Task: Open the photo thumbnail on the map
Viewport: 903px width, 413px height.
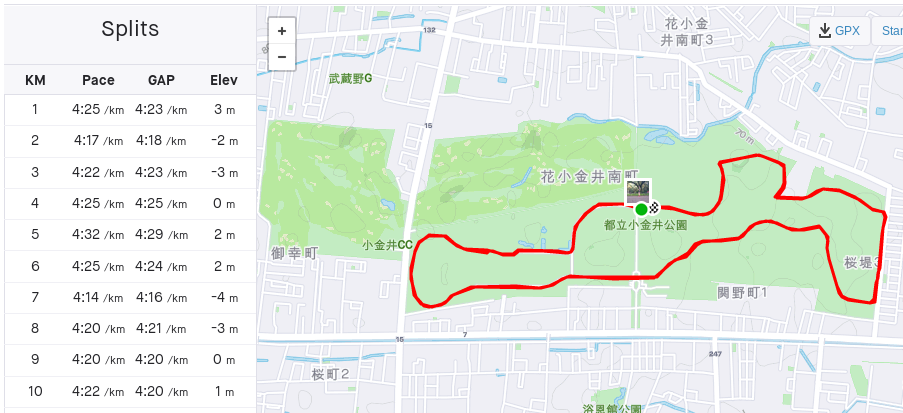Action: click(637, 191)
